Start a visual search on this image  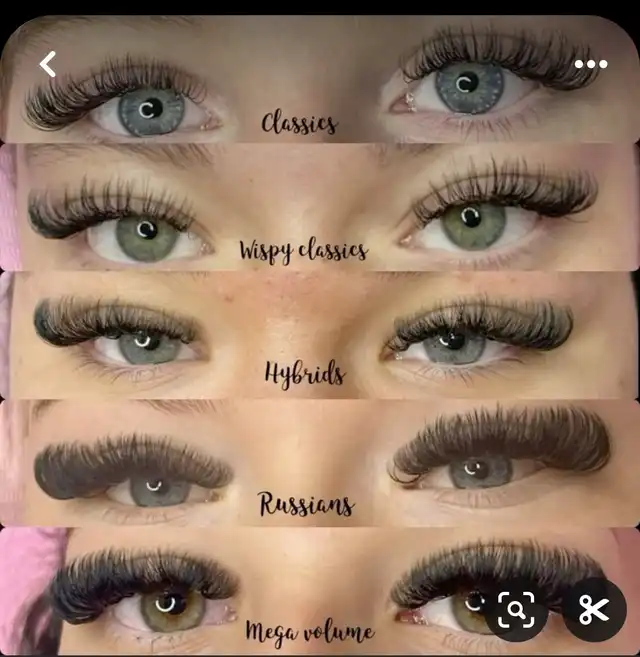517,610
